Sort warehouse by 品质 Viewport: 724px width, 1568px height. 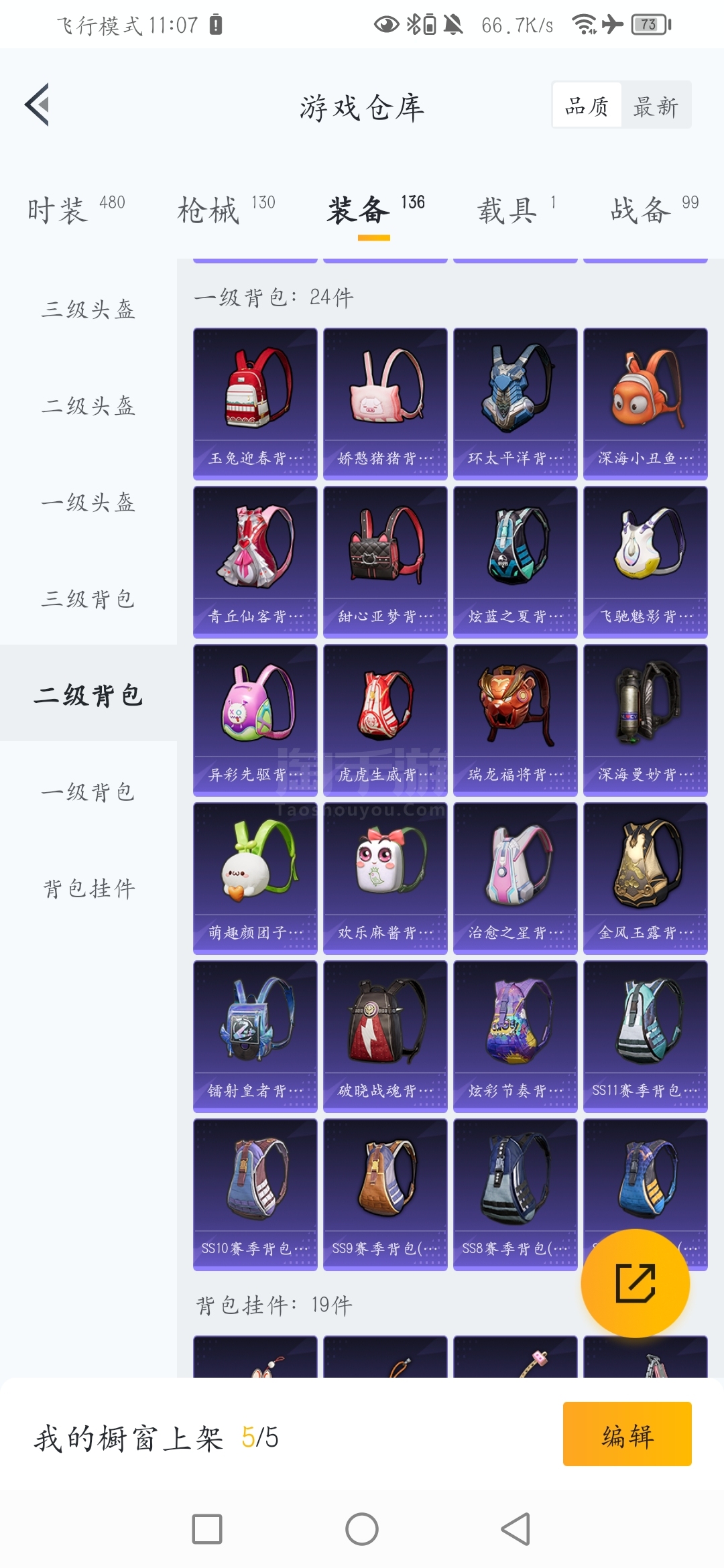pyautogui.click(x=587, y=106)
